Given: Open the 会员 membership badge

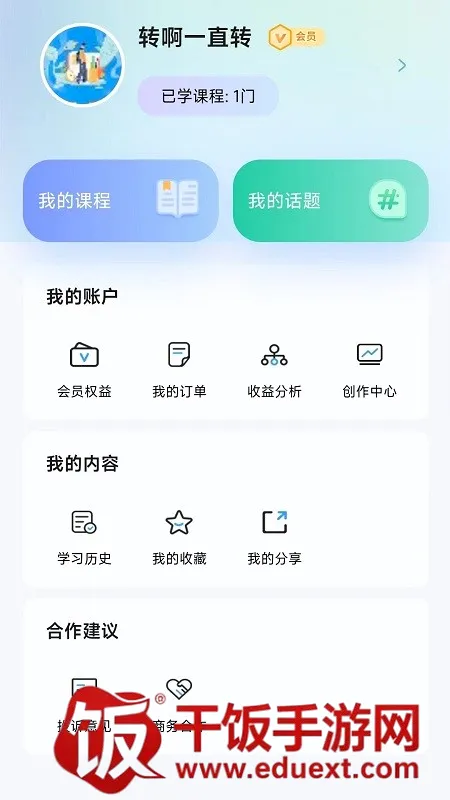Looking at the screenshot, I should tap(296, 37).
